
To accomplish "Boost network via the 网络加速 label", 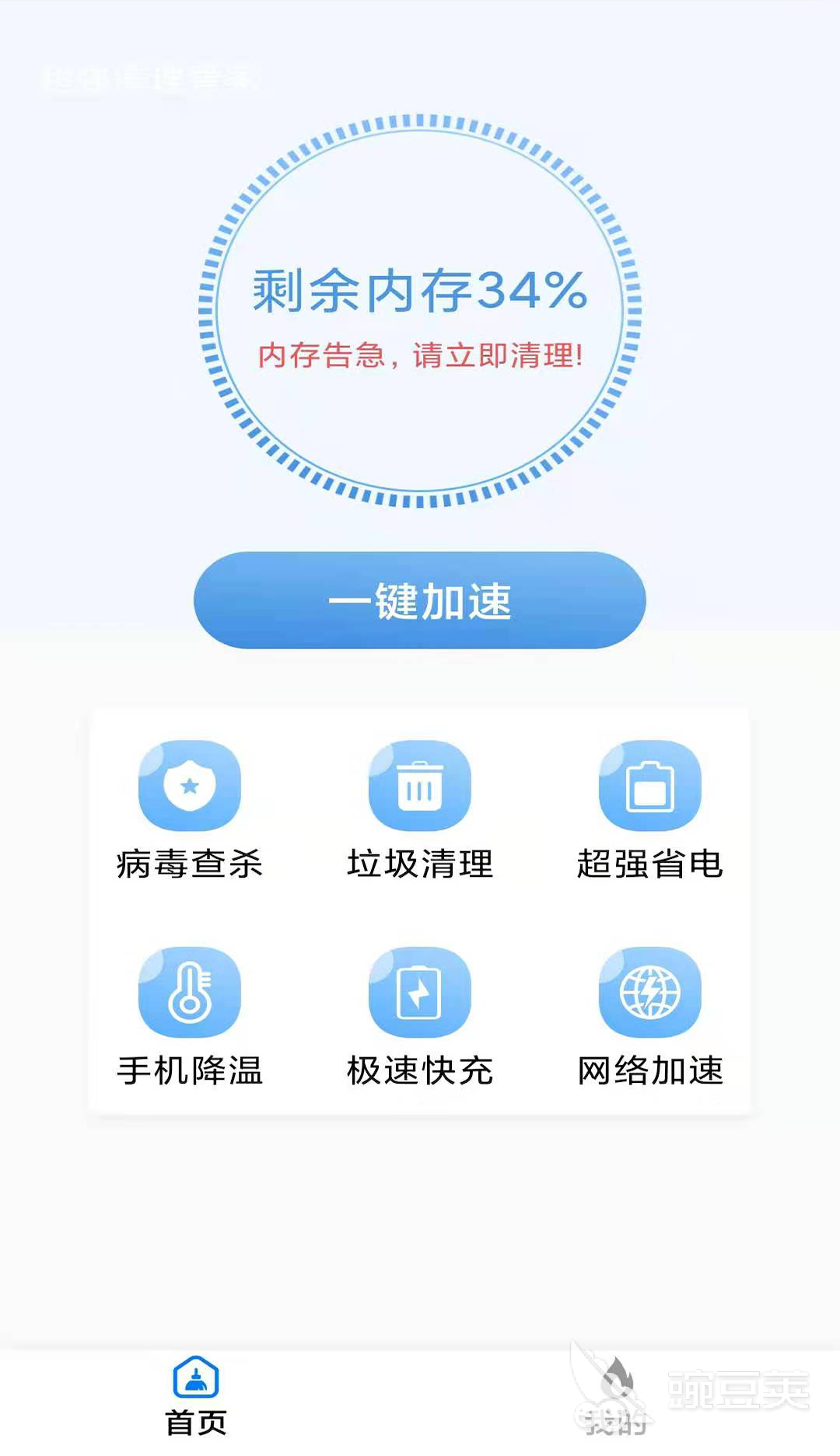I will click(650, 1073).
